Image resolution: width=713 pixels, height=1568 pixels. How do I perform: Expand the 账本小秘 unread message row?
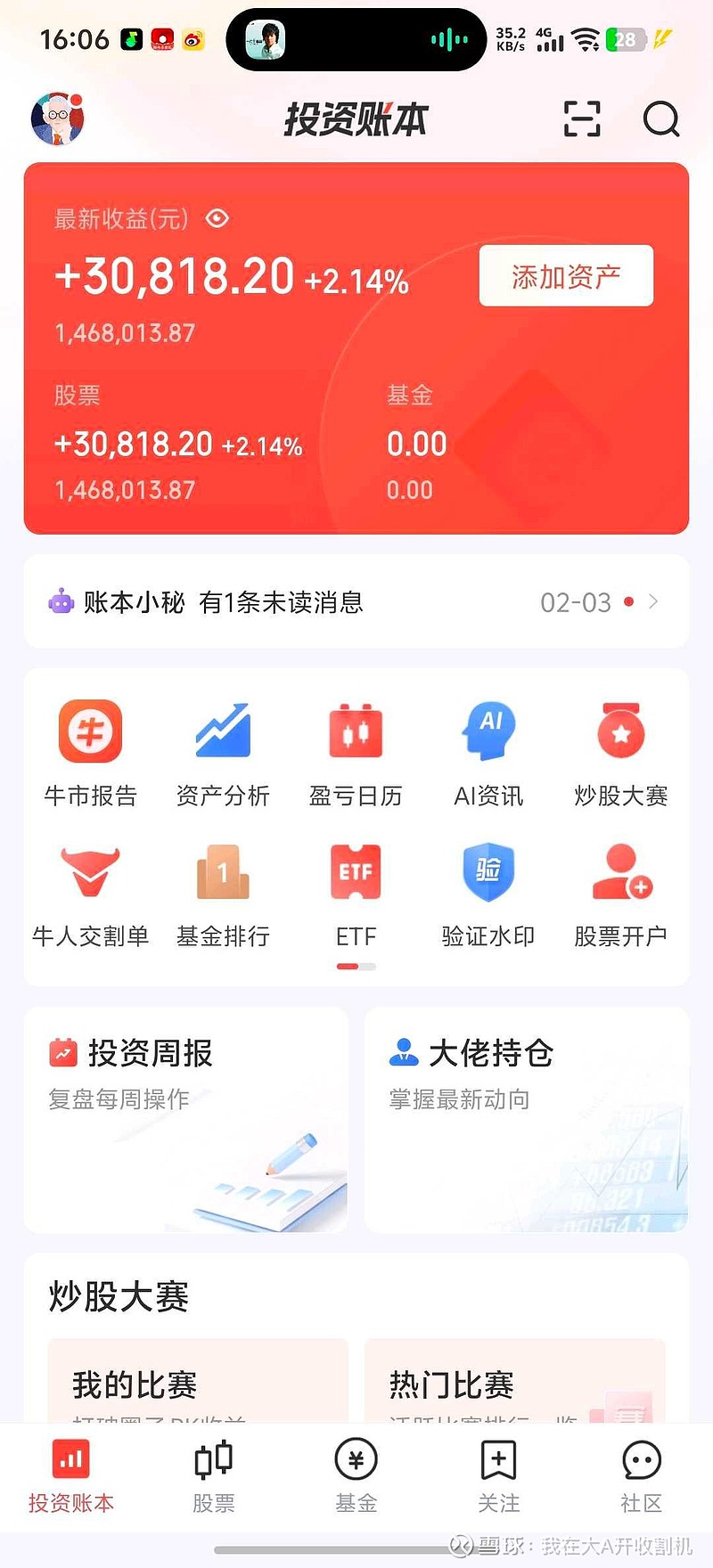356,601
